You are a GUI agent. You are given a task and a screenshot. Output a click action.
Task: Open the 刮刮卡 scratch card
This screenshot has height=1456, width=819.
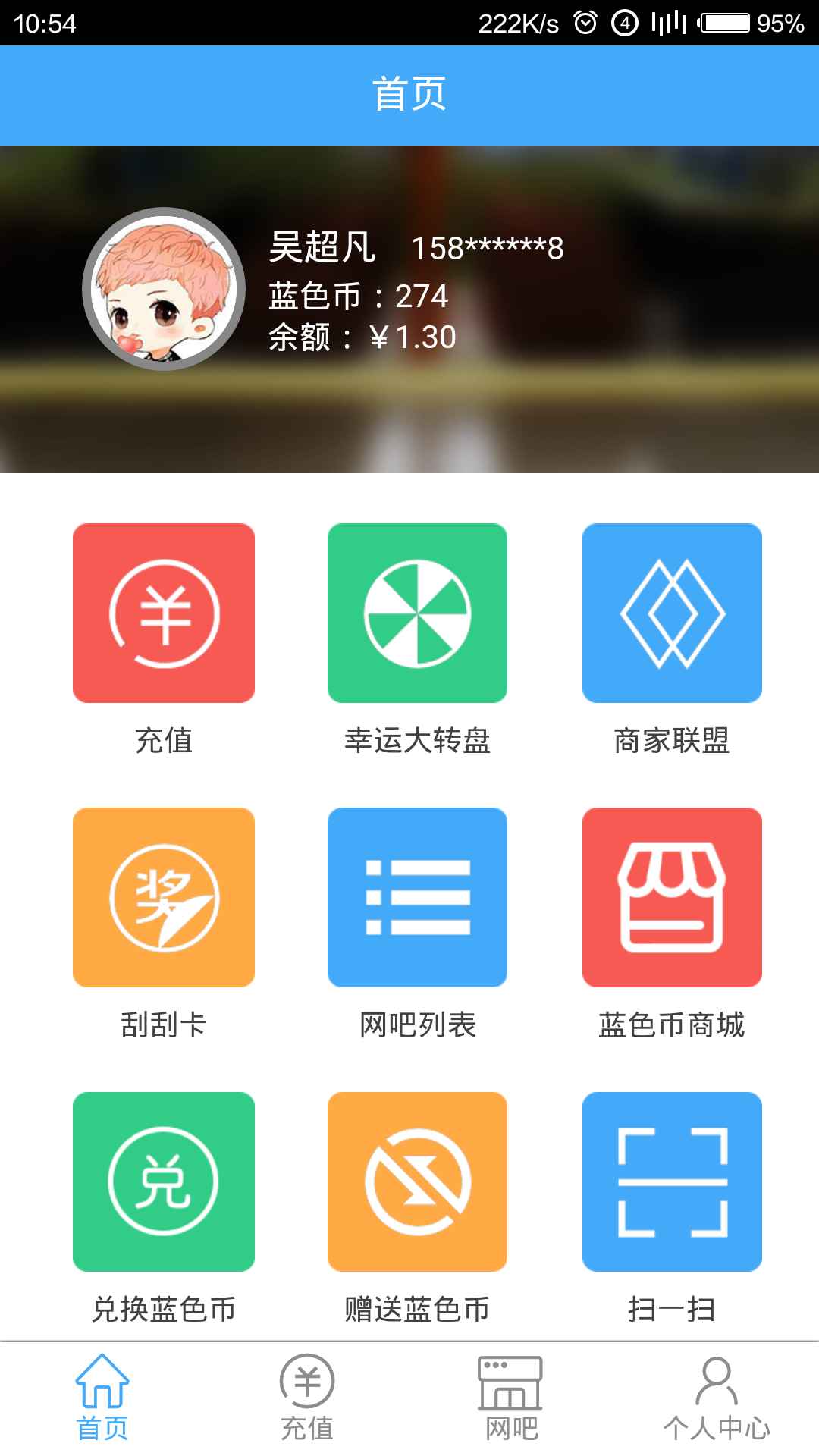pos(164,897)
